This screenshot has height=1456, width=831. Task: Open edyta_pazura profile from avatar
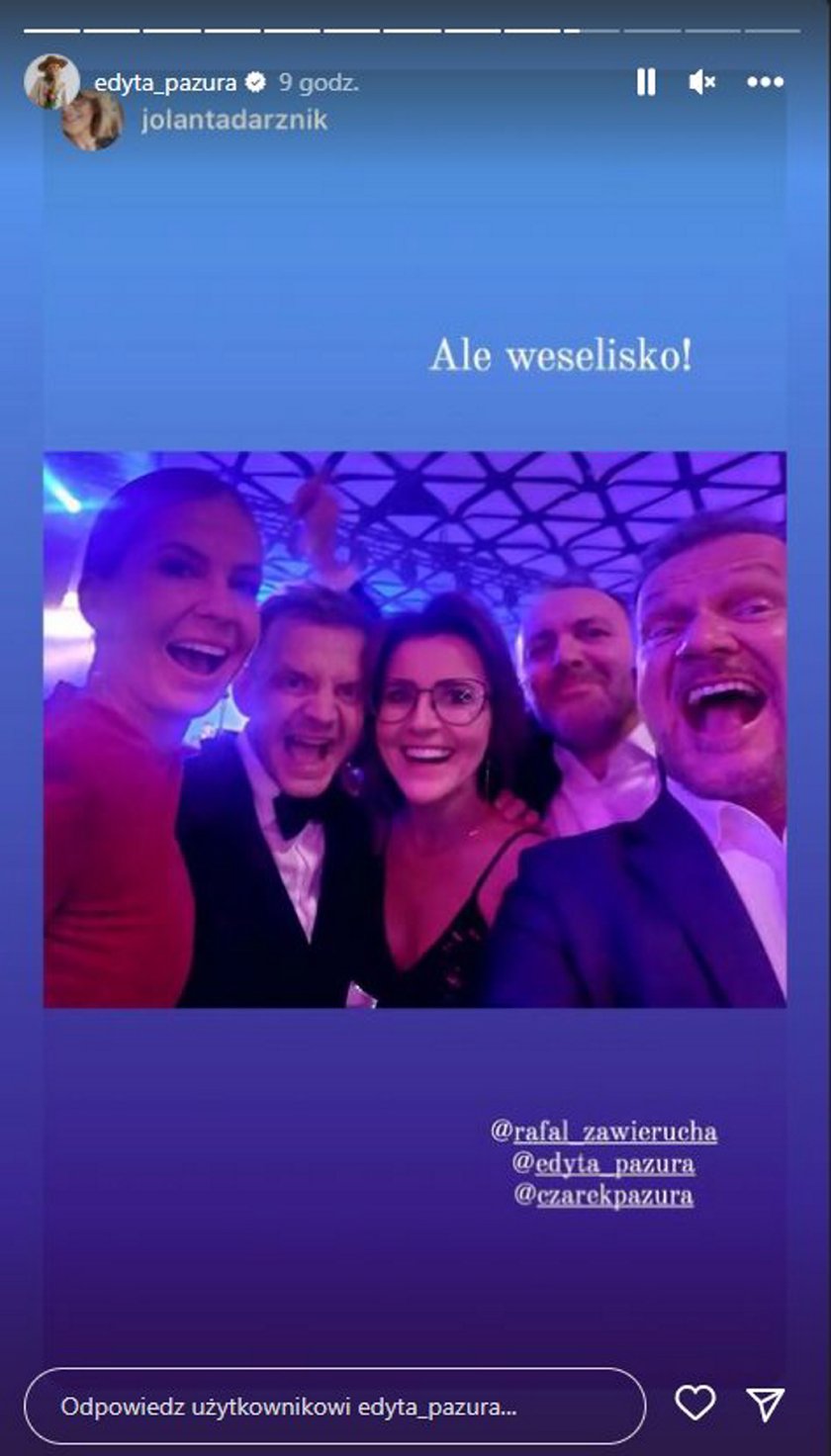(x=51, y=81)
